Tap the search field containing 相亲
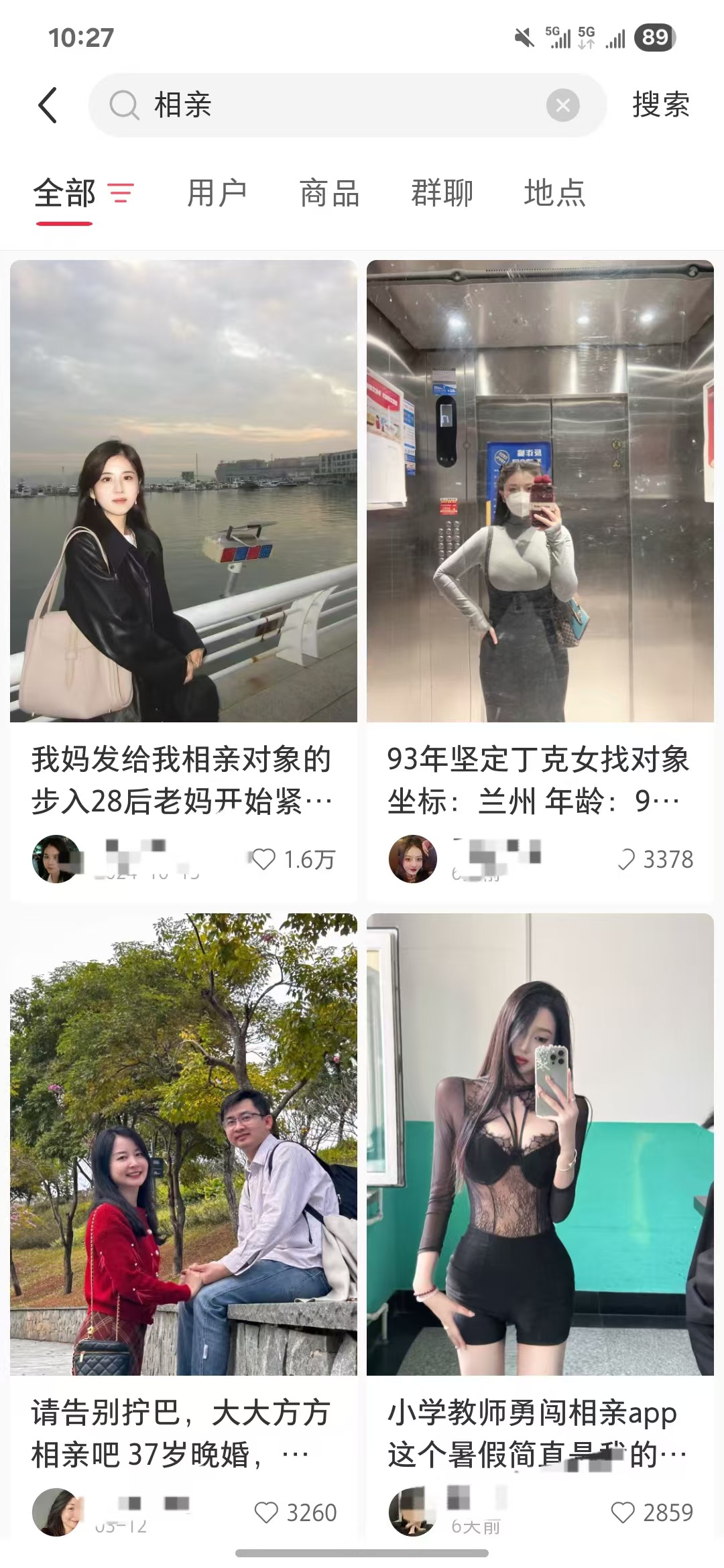 (x=335, y=105)
